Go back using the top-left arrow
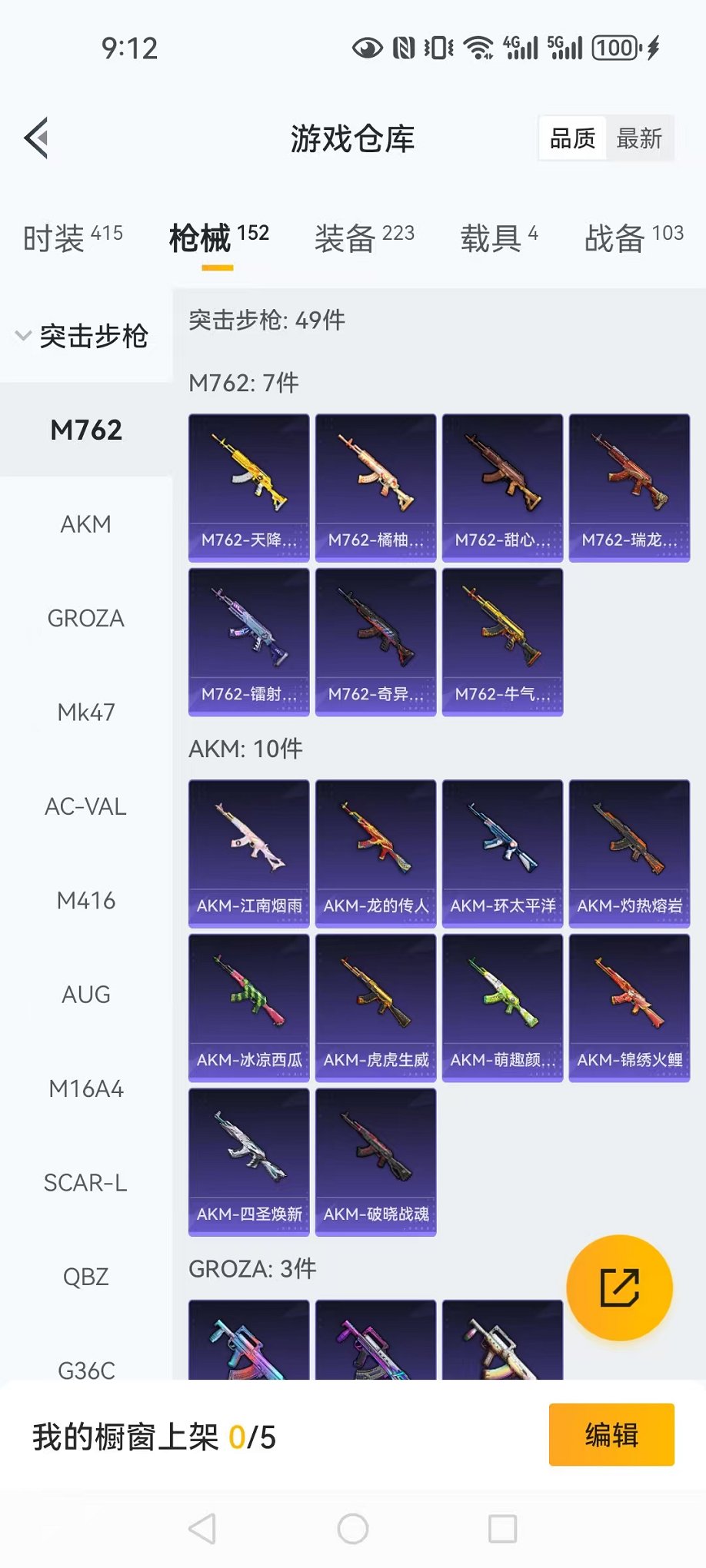706x1568 pixels. [x=36, y=138]
